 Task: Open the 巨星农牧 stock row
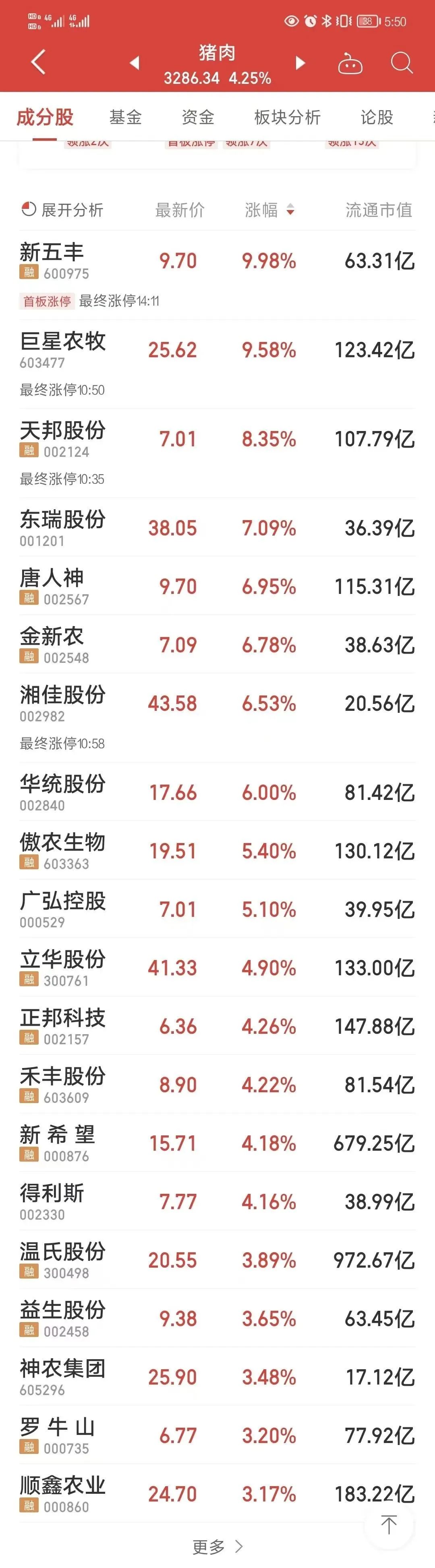click(217, 351)
